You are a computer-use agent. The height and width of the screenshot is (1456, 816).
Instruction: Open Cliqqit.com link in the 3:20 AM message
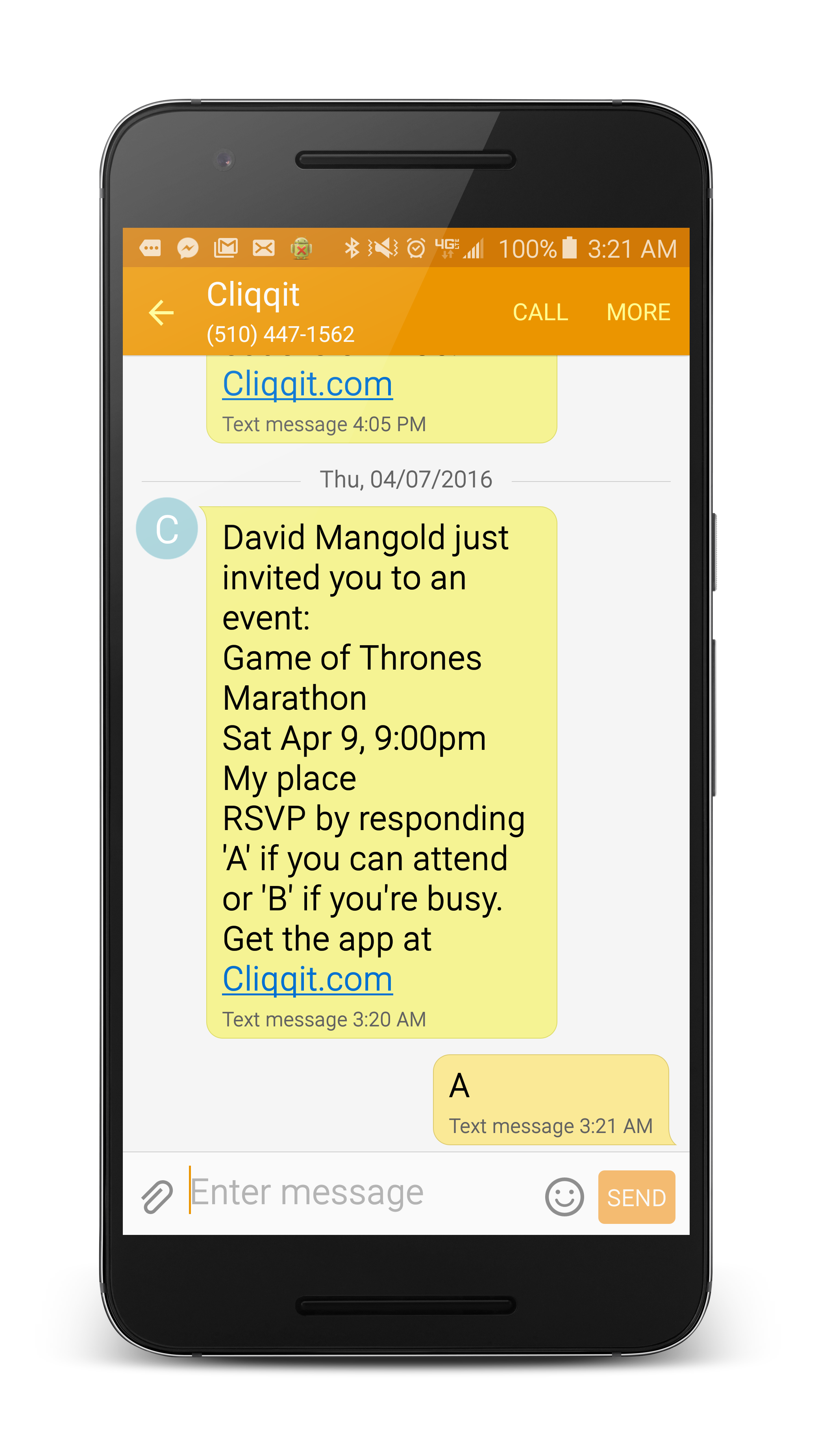(x=307, y=979)
